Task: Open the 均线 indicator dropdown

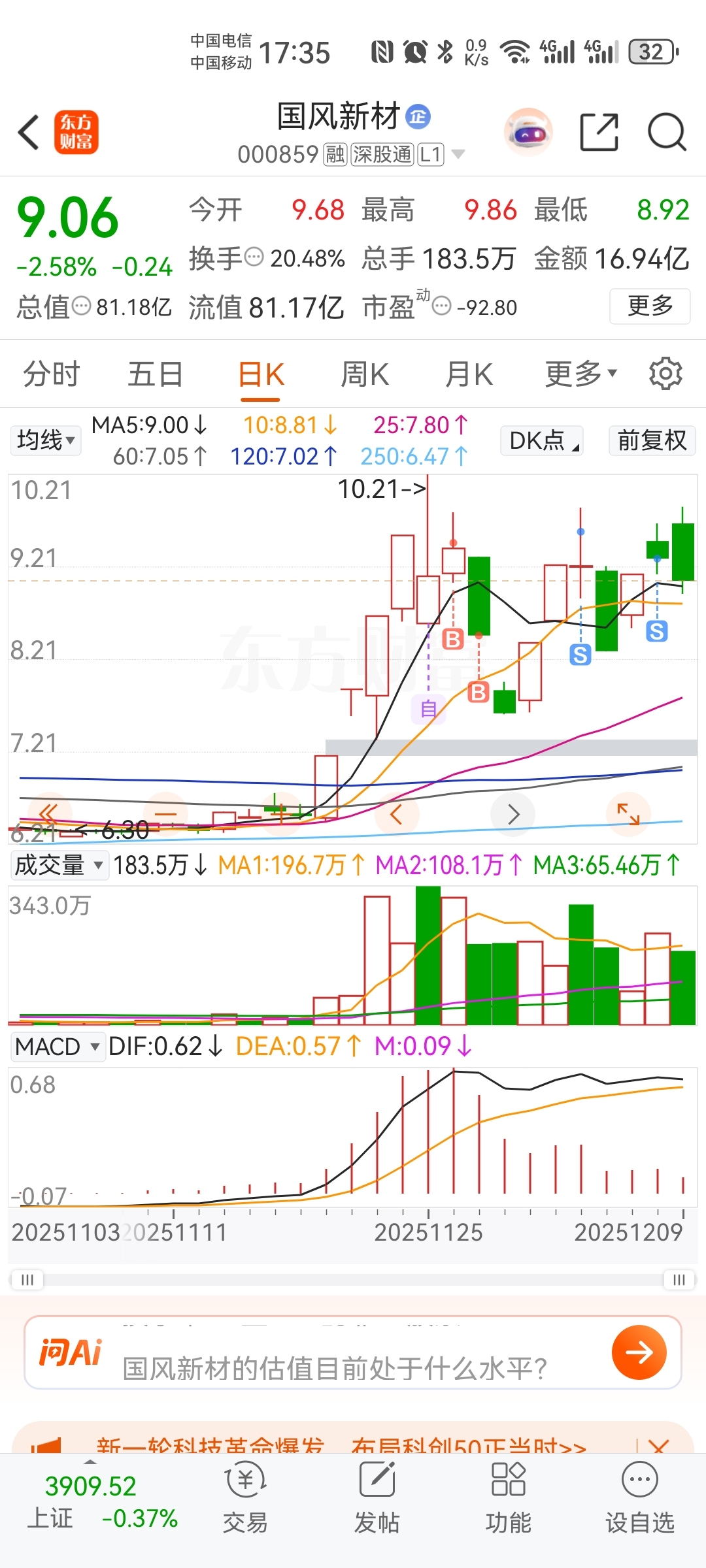Action: 45,440
